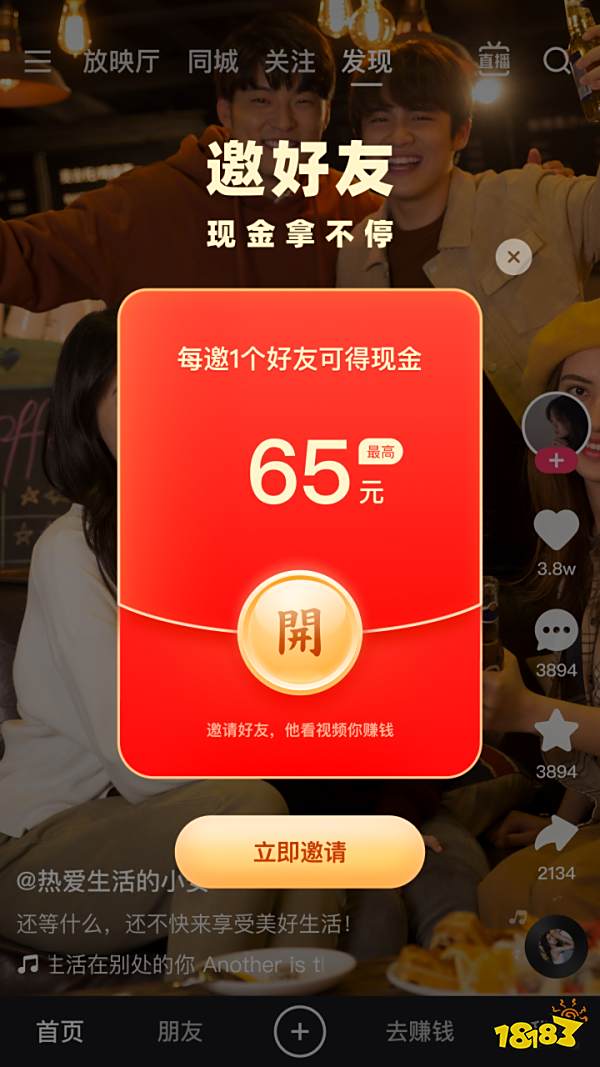Select the 发现 tab
Viewport: 600px width, 1067px height.
click(x=366, y=62)
